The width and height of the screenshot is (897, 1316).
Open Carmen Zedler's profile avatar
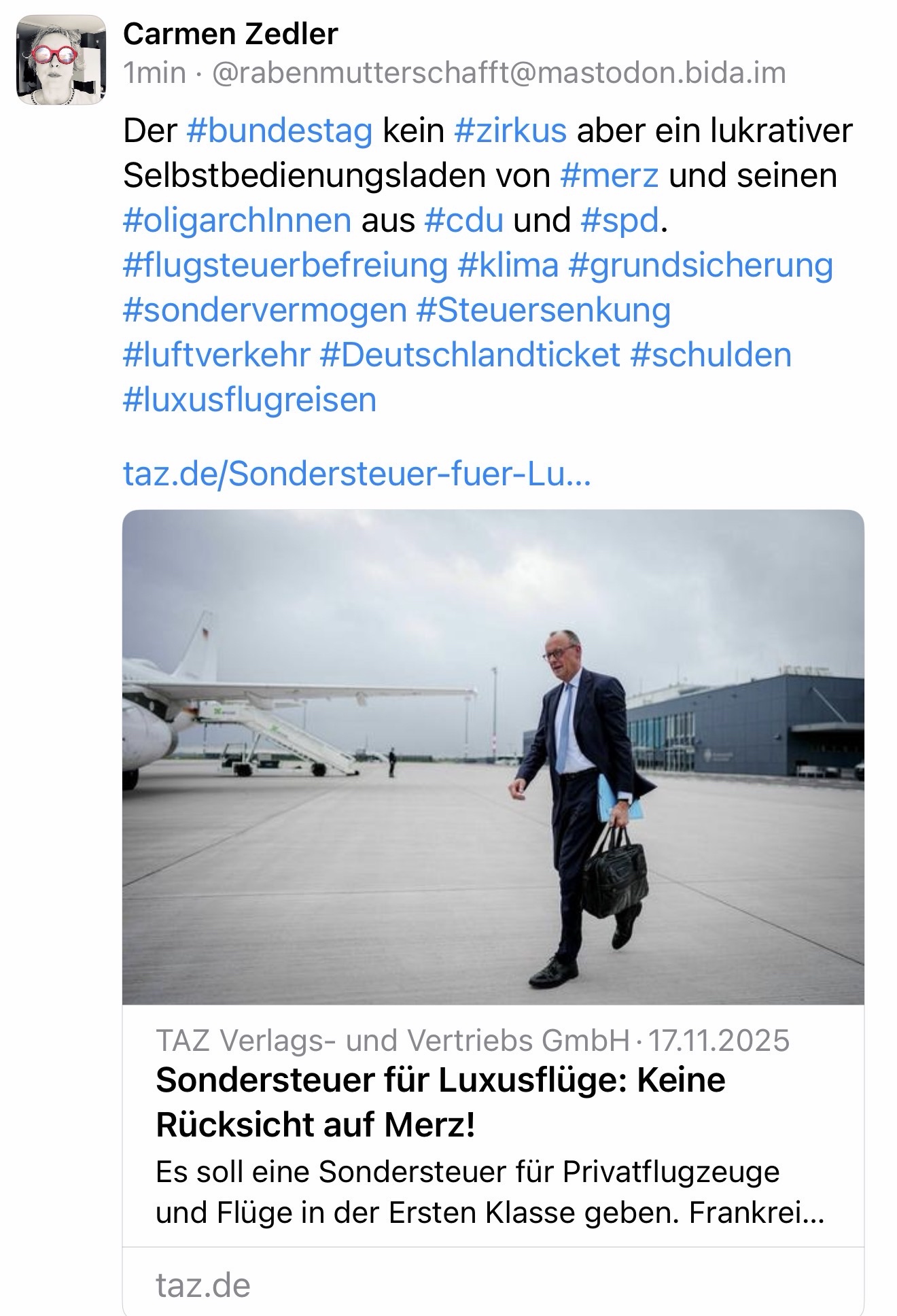coord(61,60)
